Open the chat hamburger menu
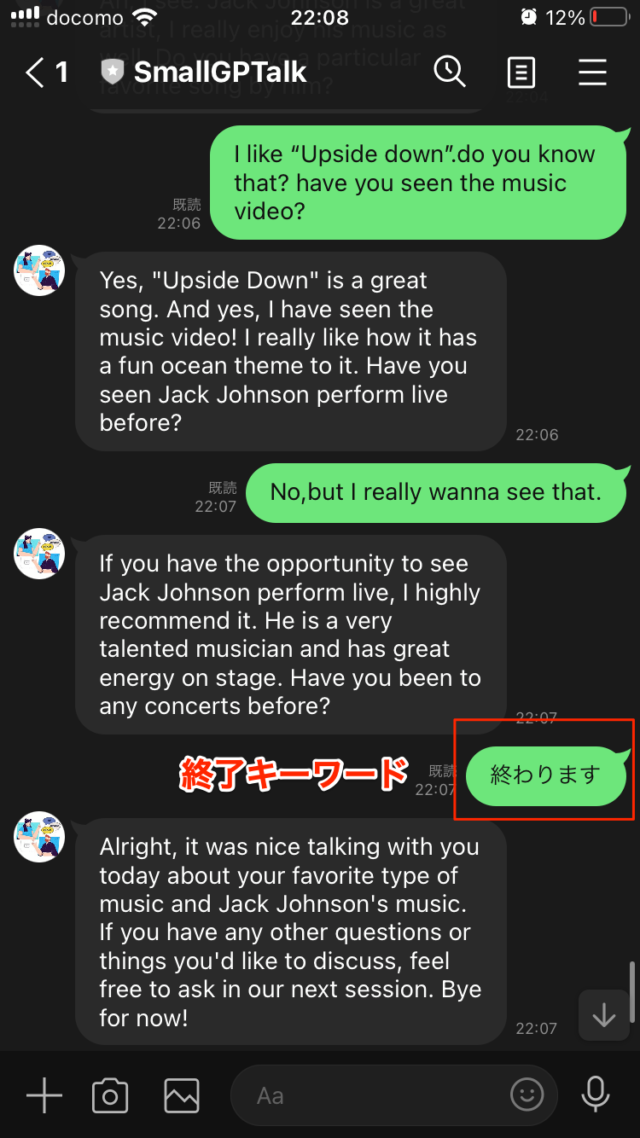The width and height of the screenshot is (640, 1138). point(593,72)
